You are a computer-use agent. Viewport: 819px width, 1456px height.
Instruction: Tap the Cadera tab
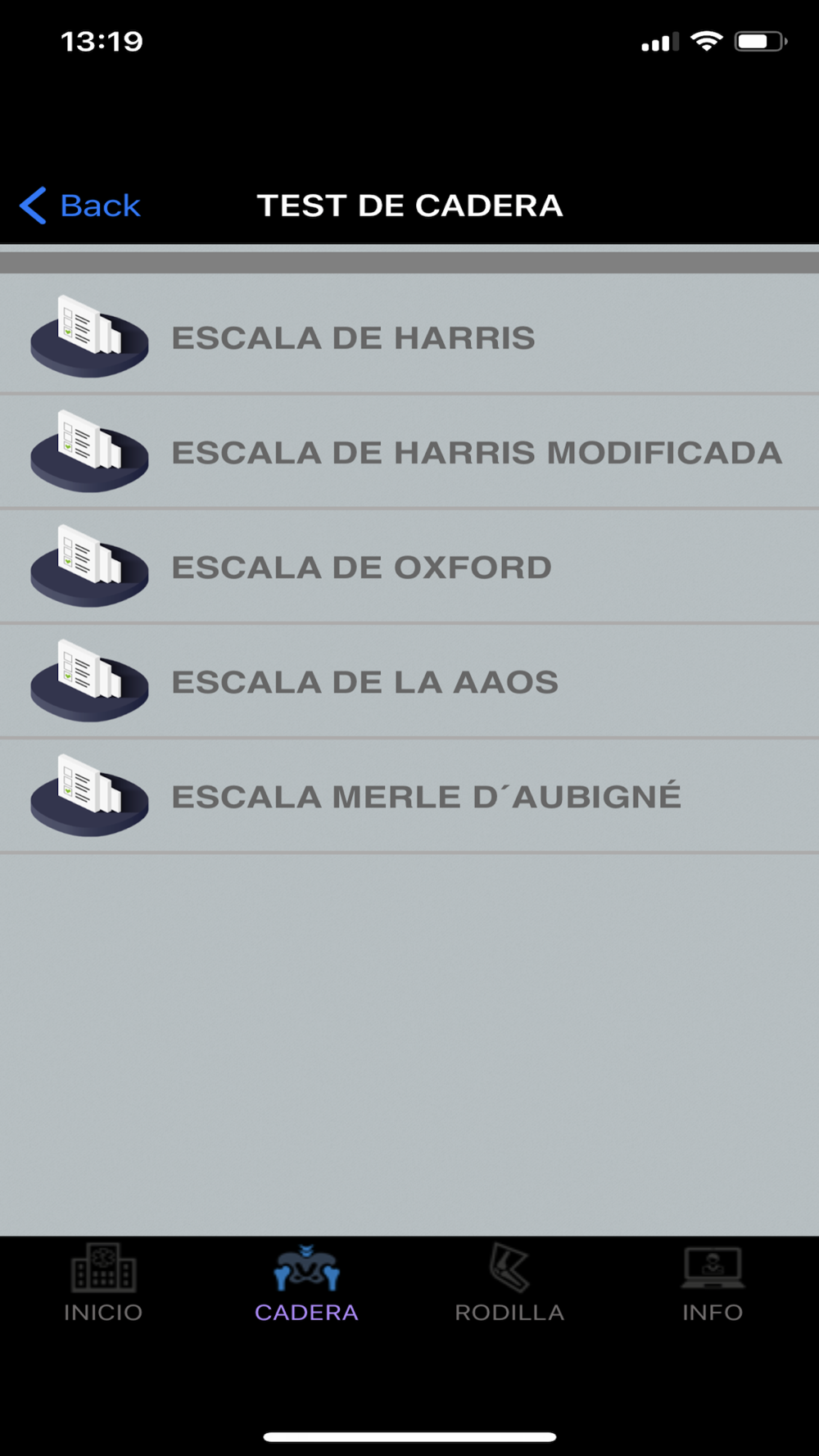pos(306,1283)
